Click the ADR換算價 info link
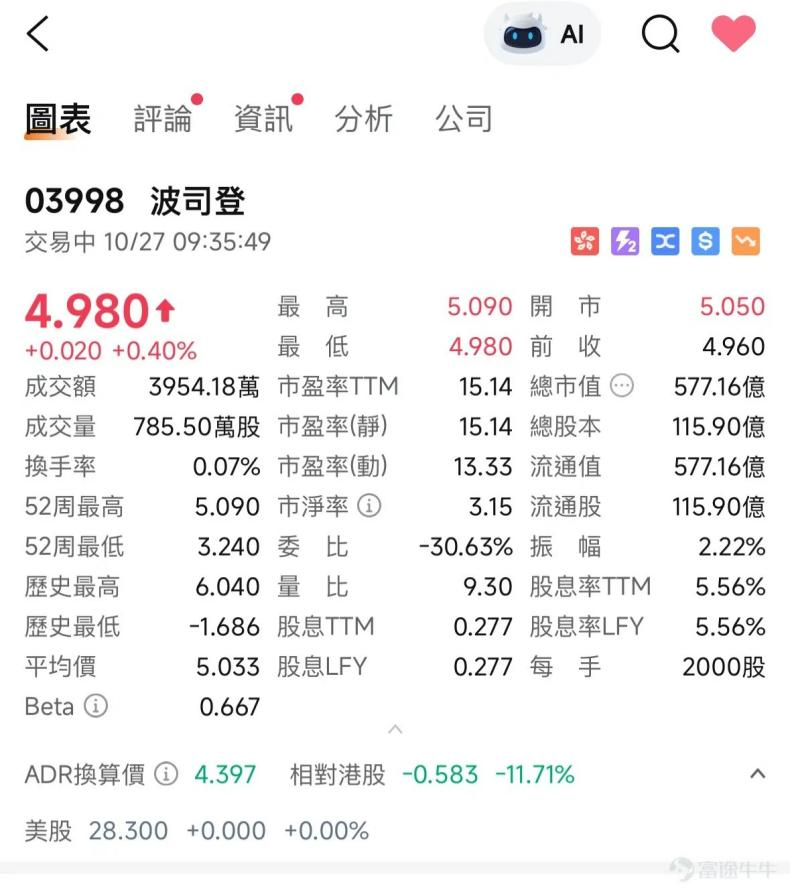 [166, 773]
